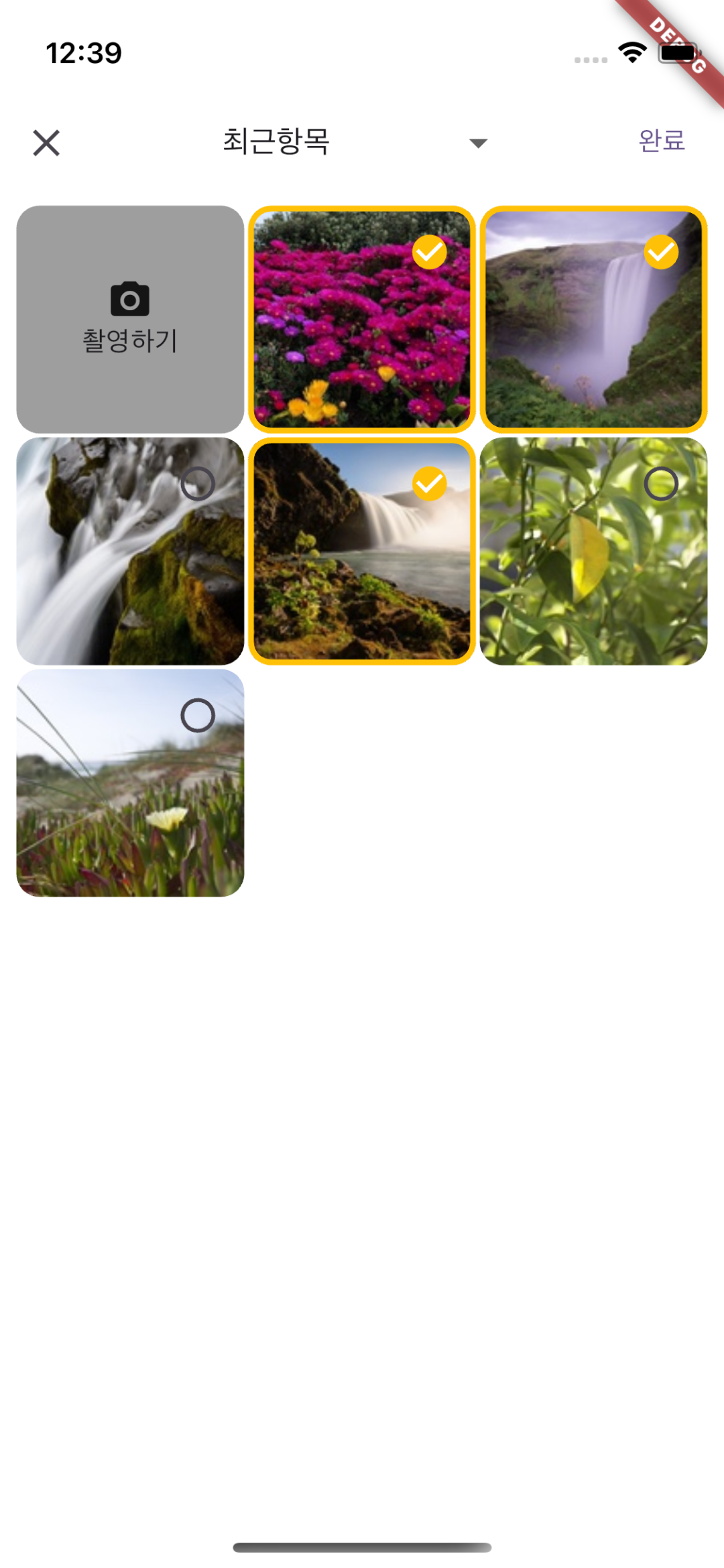Deselect the misty waterfall valley photo
This screenshot has height=1568, width=724.
pos(661,253)
